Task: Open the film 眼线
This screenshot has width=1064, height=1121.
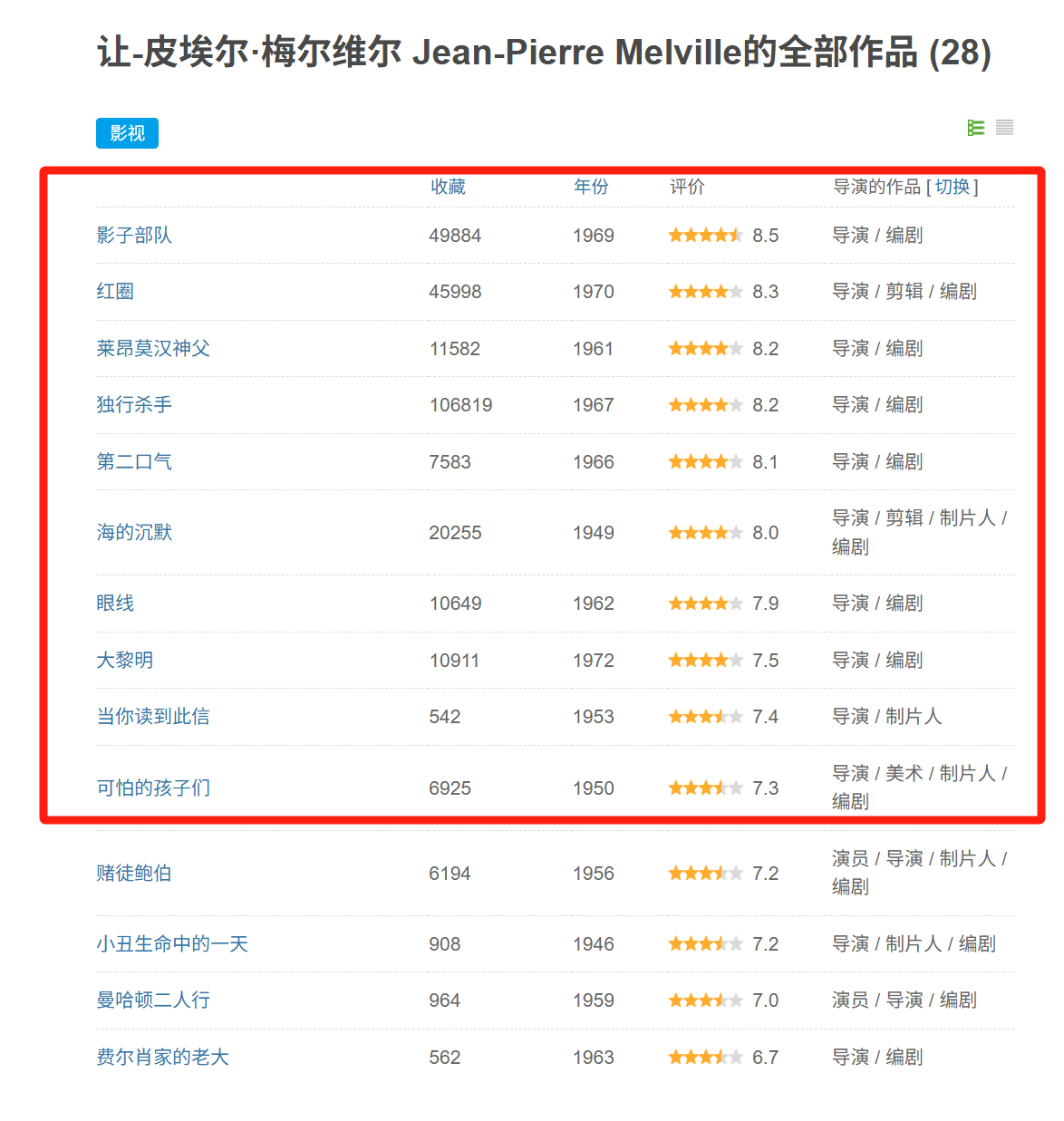Action: pos(115,604)
